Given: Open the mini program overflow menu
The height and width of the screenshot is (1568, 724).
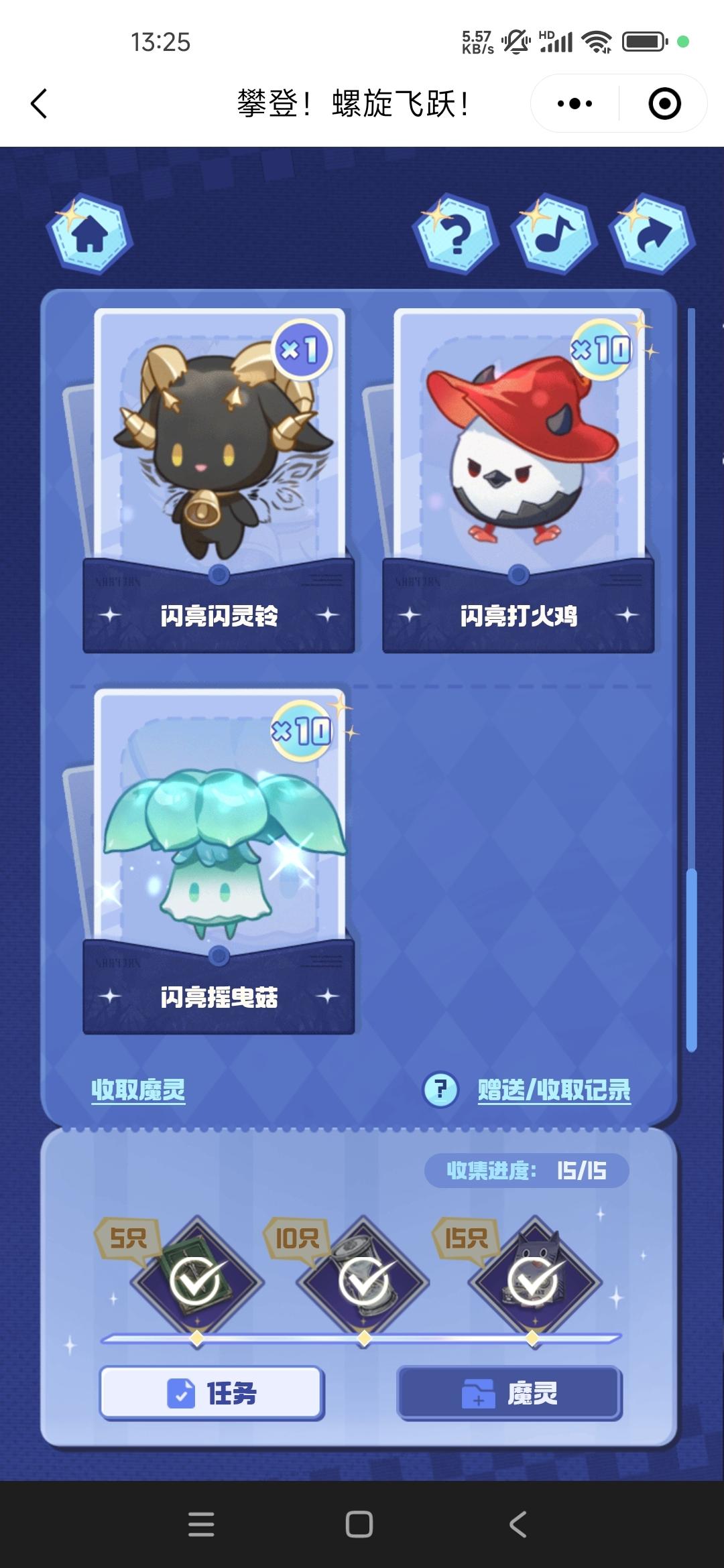Looking at the screenshot, I should [x=575, y=104].
